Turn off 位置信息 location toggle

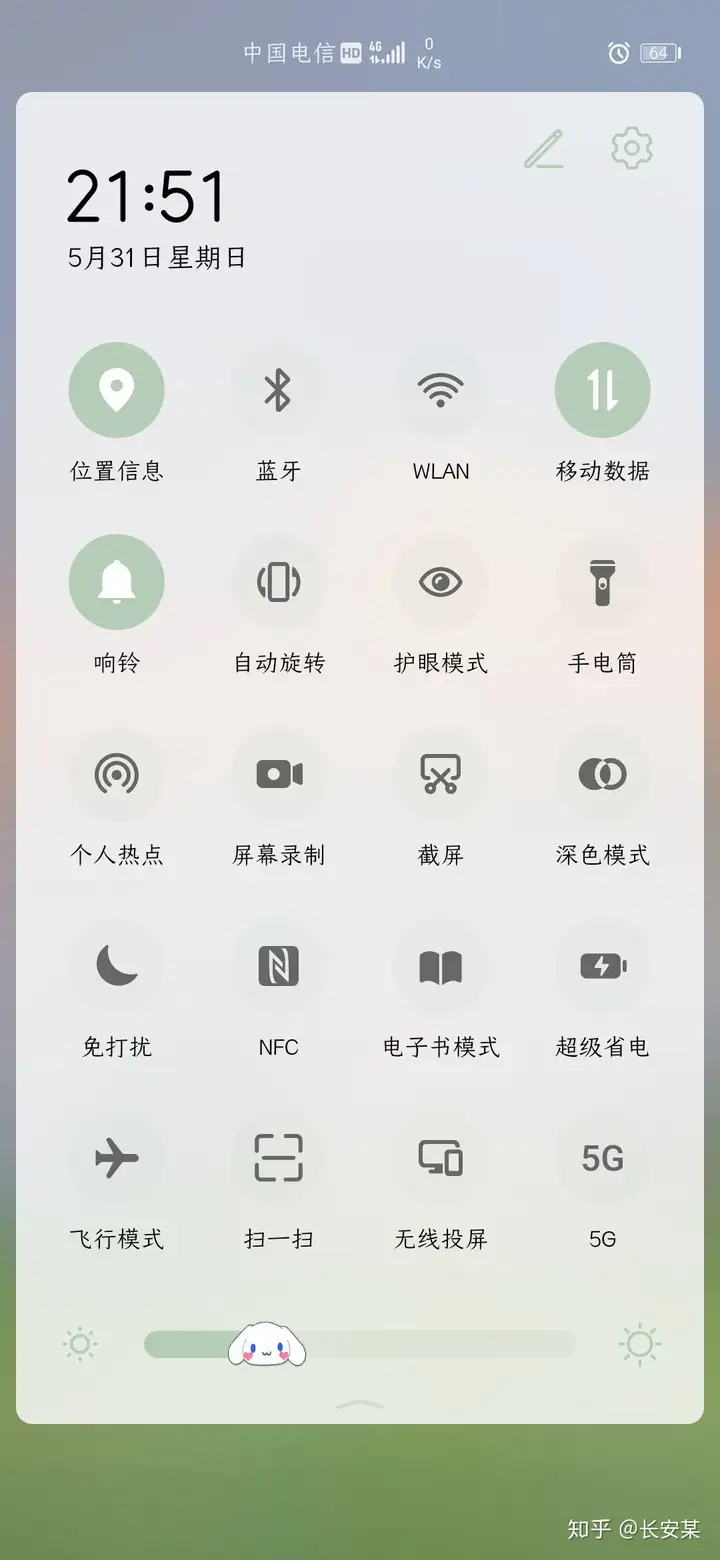point(116,390)
